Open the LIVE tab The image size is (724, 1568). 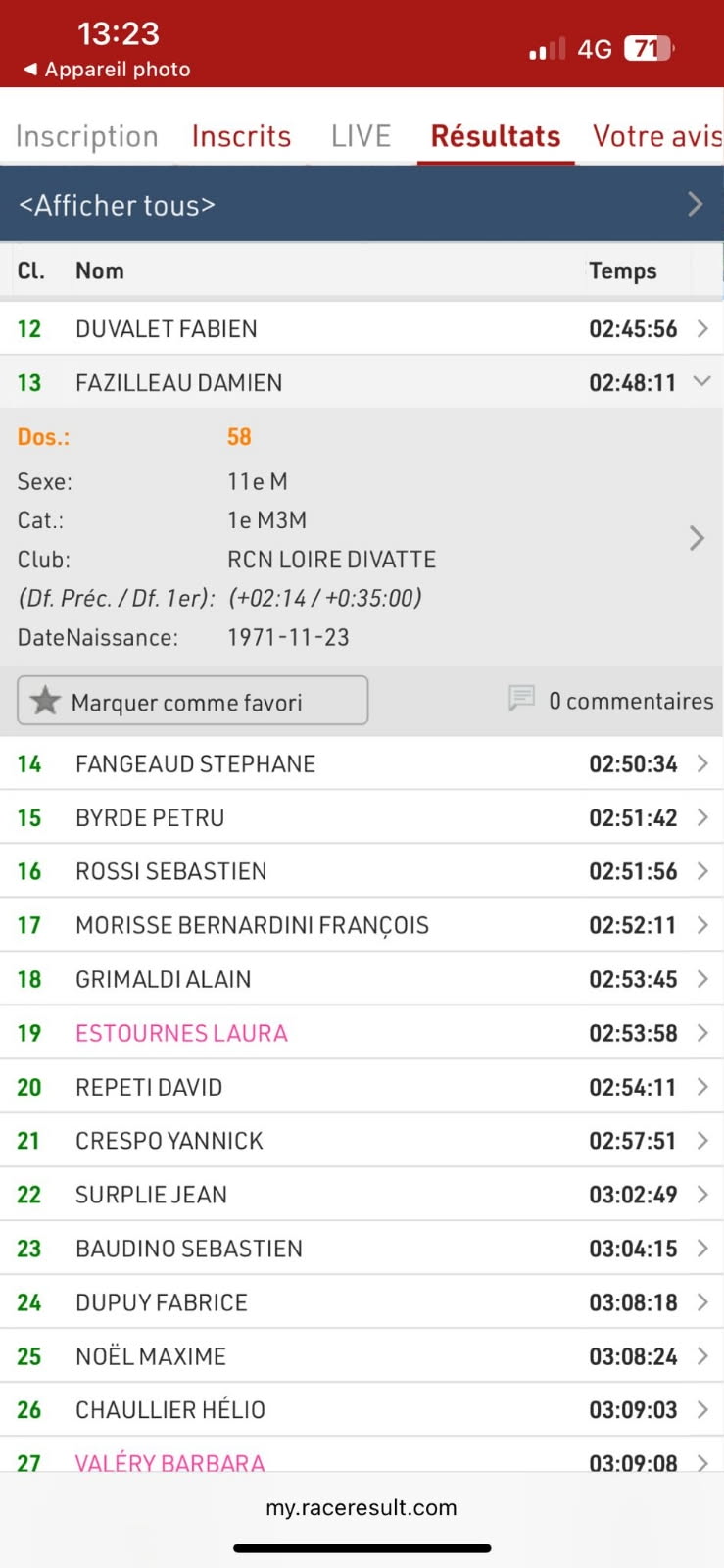pyautogui.click(x=361, y=136)
